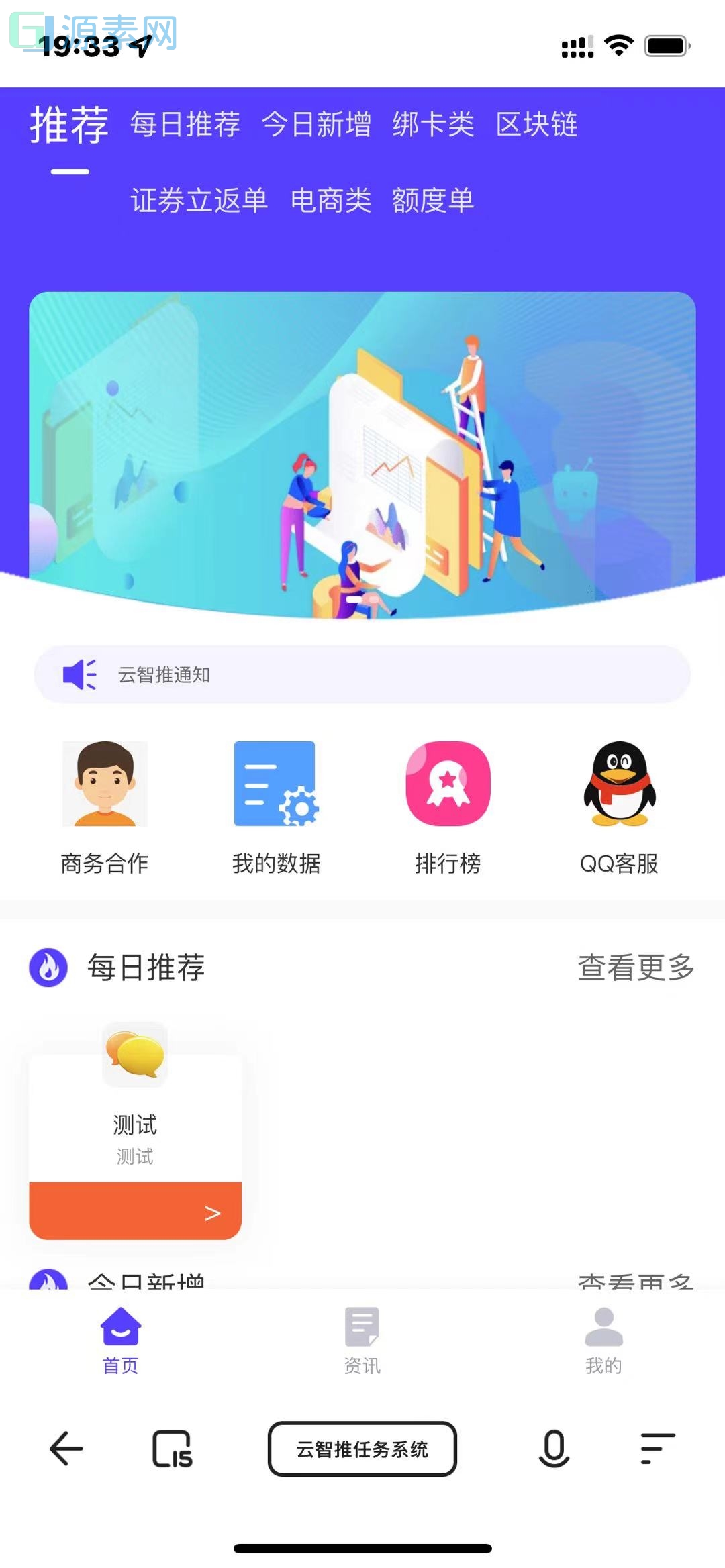Open 查看更多 for 每日推荐
Viewport: 725px width, 1568px height.
[x=635, y=968]
